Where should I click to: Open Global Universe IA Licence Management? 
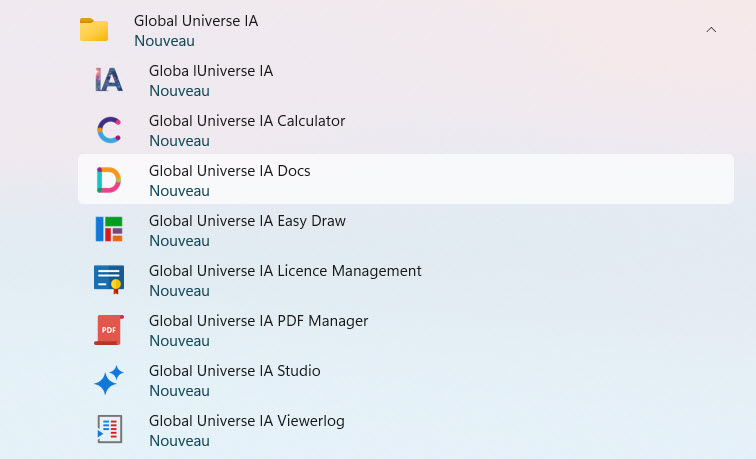coord(284,280)
